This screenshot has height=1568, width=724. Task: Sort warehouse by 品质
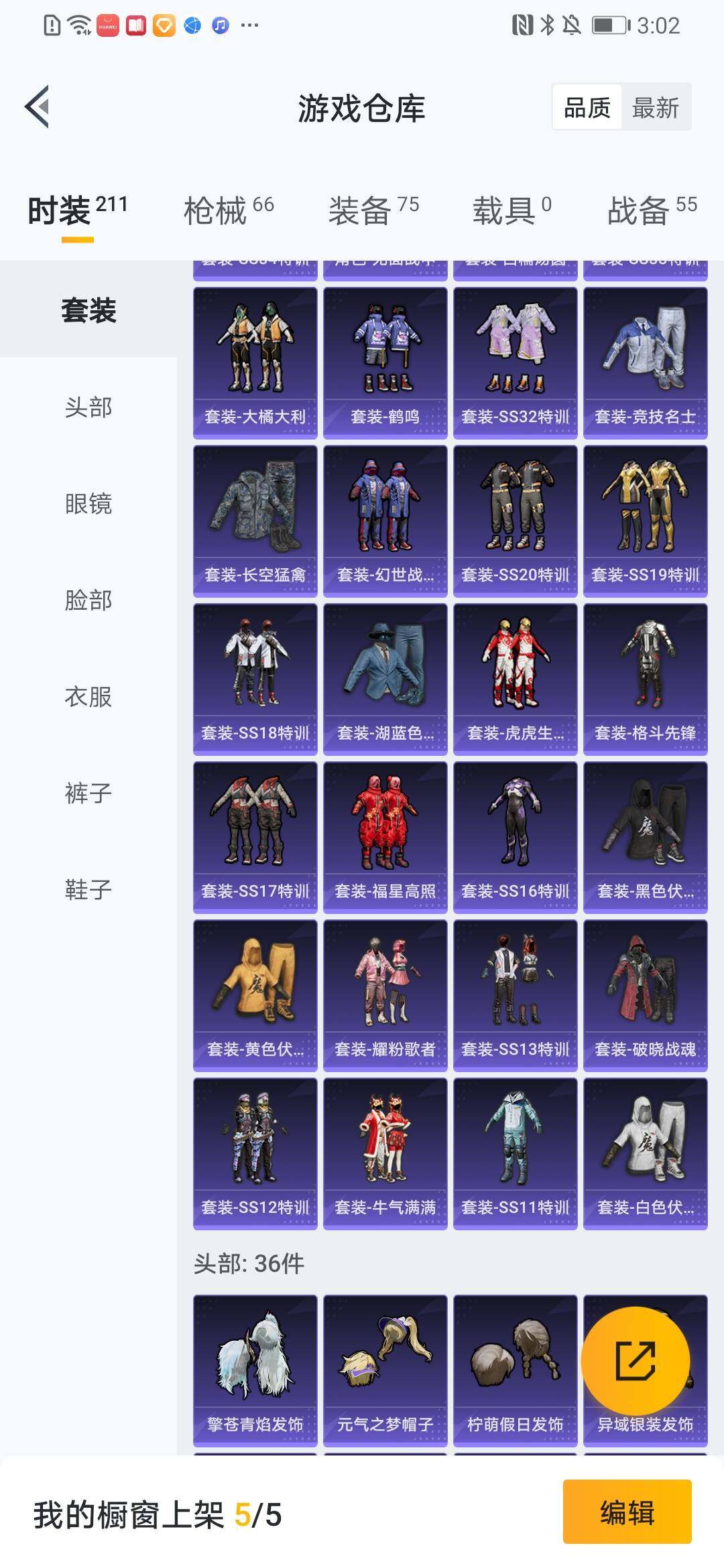tap(587, 107)
